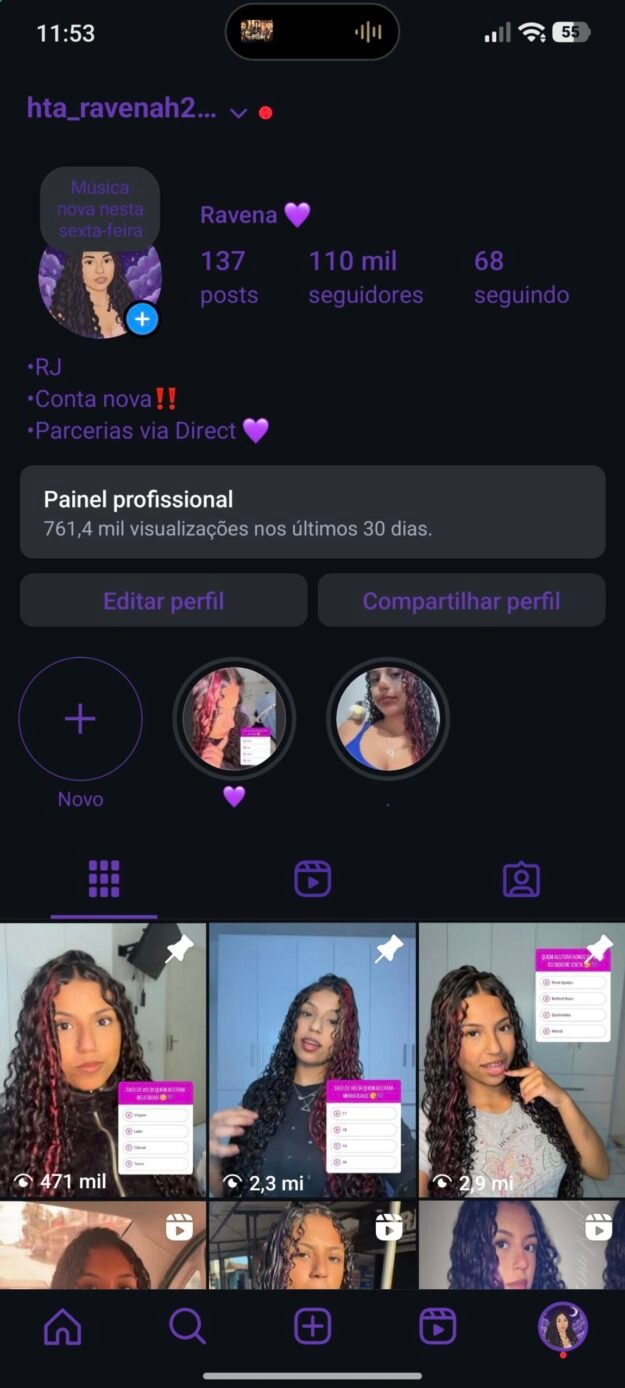Screen dimensions: 625x1388
Task: Open the highlight showing a blue top
Action: pos(388,719)
